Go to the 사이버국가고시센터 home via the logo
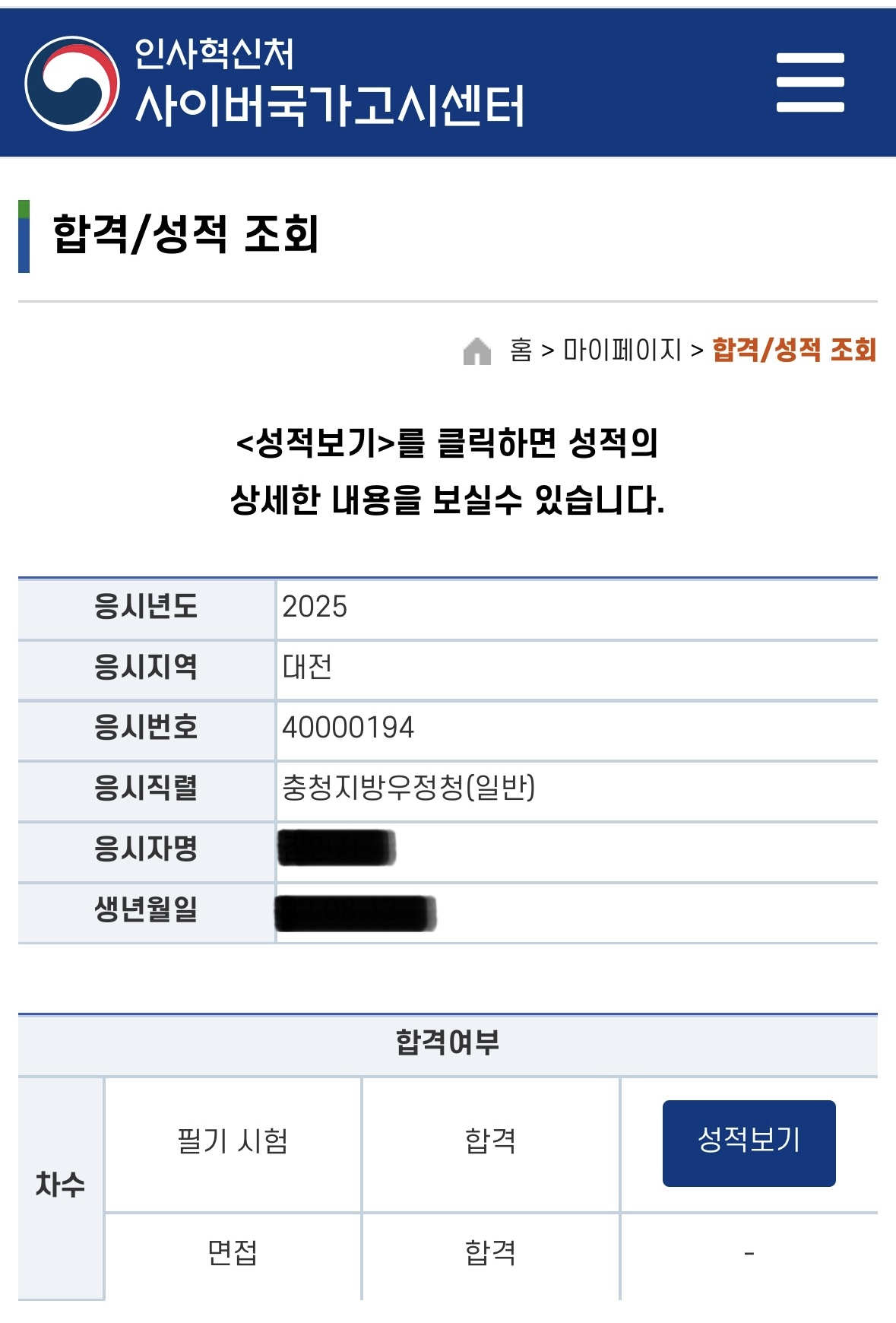896x1323 pixels. coord(275,83)
